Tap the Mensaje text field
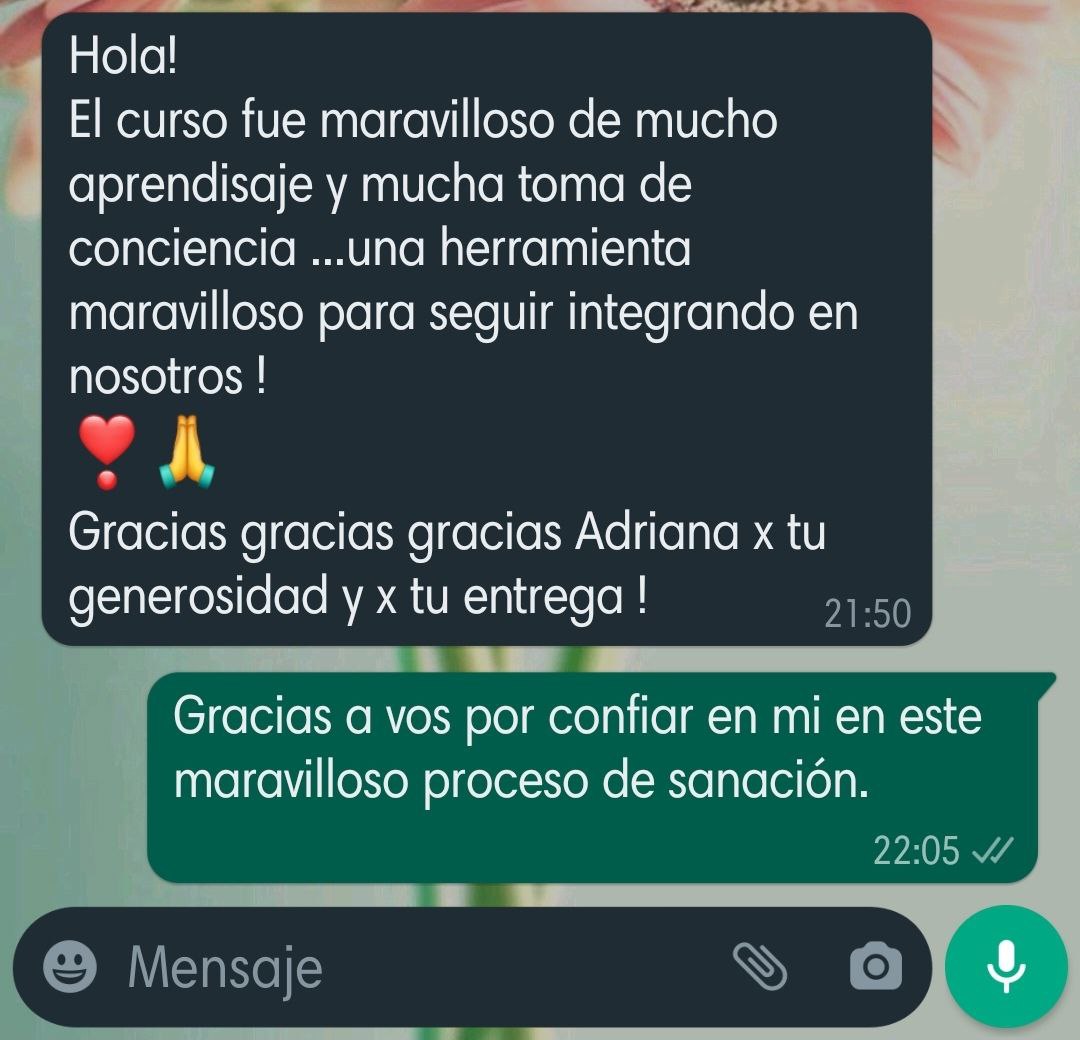Screen dimensions: 1080x1040 [400, 967]
